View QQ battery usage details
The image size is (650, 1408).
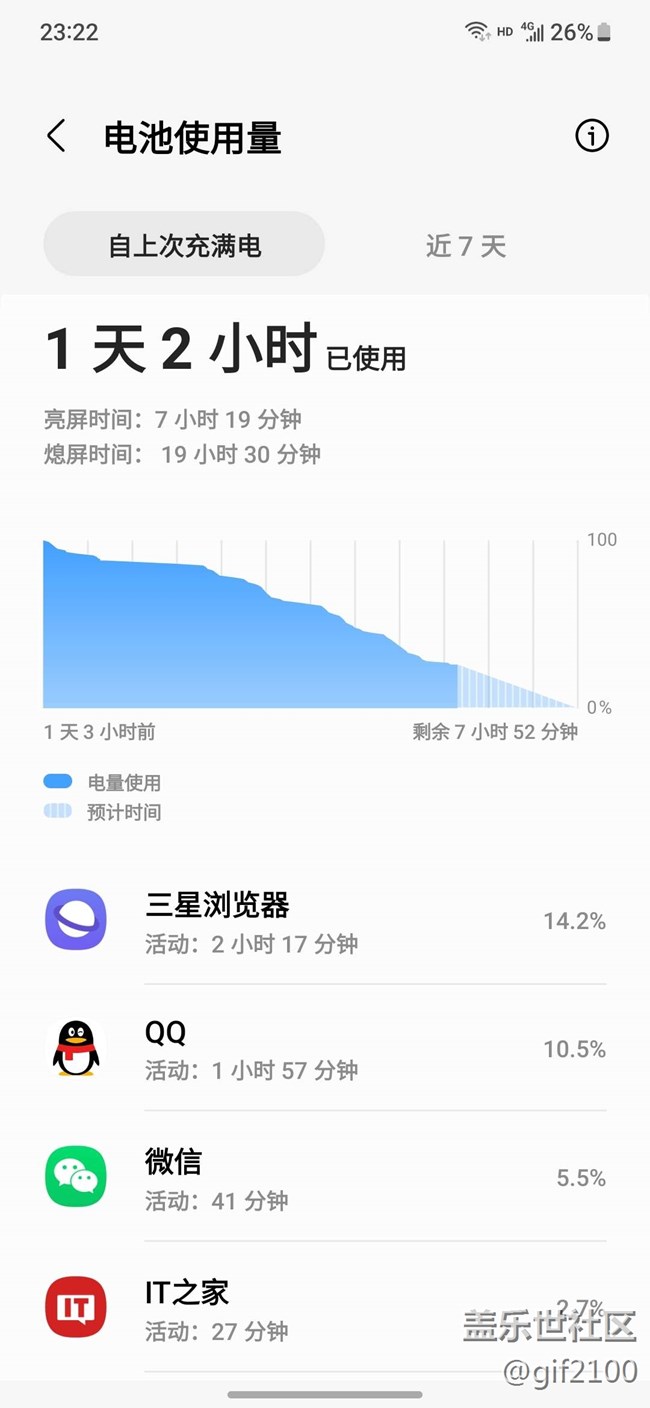pos(325,1048)
